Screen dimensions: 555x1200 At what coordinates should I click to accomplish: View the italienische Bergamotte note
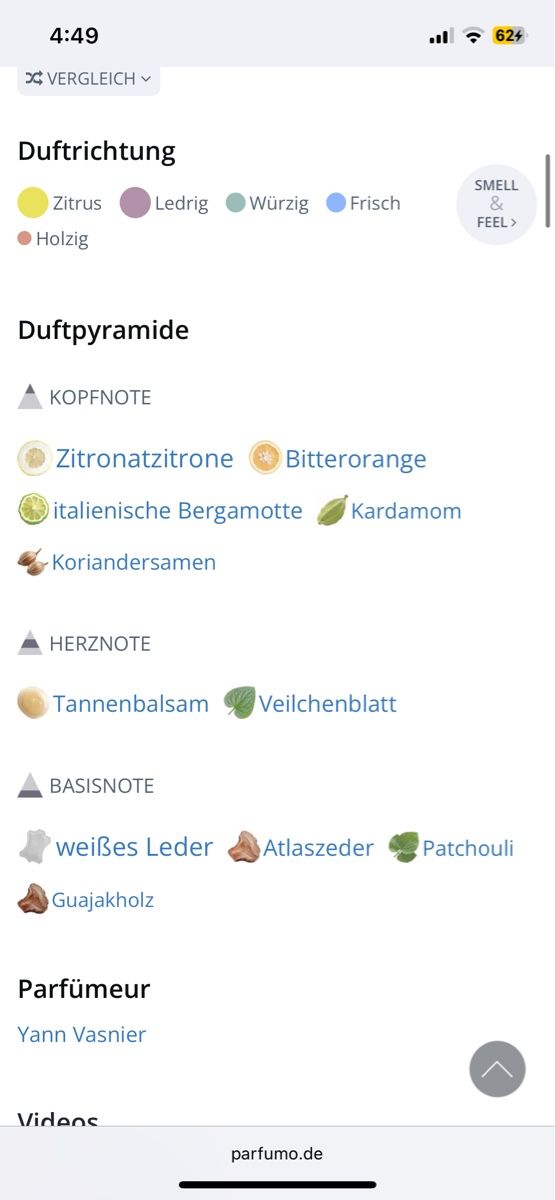tap(160, 510)
